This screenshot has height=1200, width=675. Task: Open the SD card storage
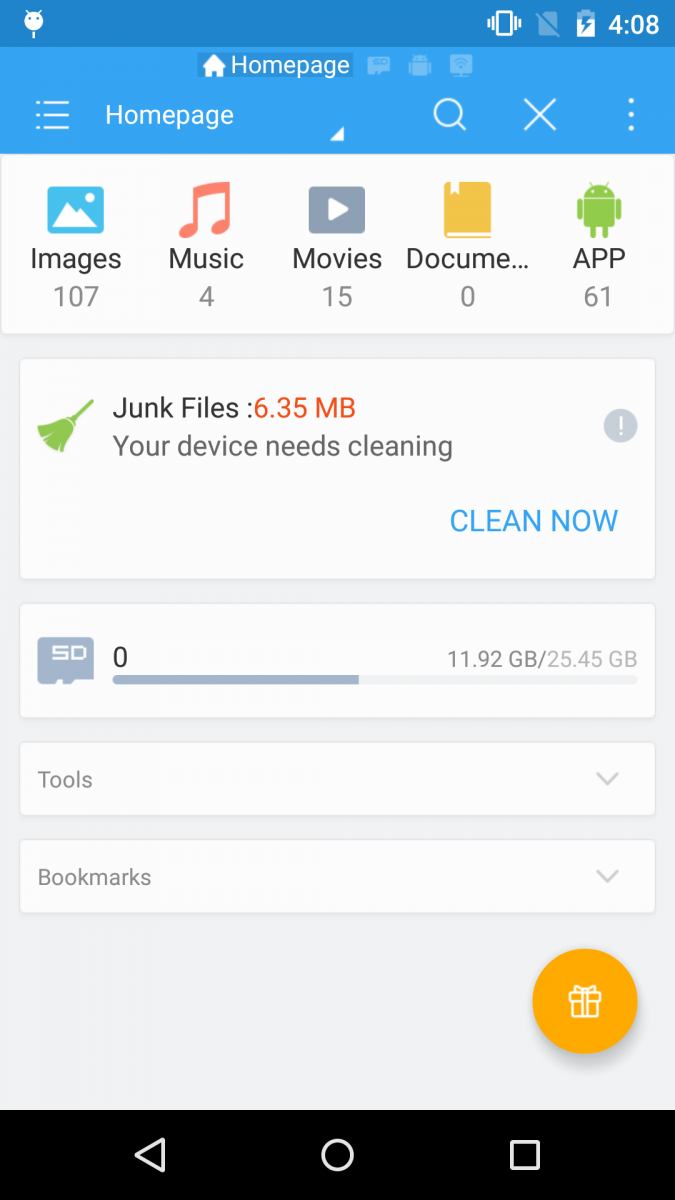click(337, 660)
